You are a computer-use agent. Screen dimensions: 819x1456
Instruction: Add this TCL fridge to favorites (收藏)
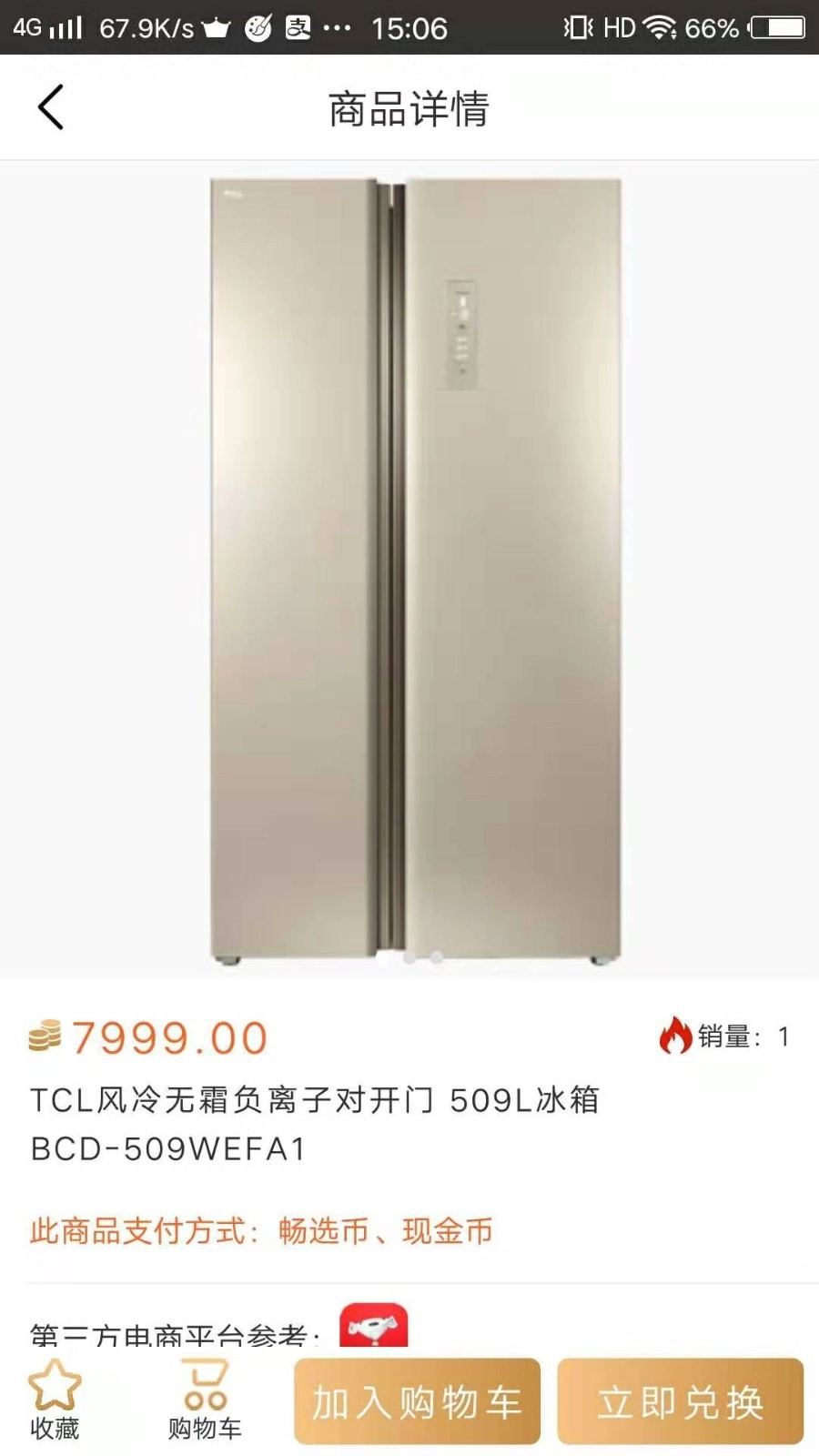point(55,1400)
